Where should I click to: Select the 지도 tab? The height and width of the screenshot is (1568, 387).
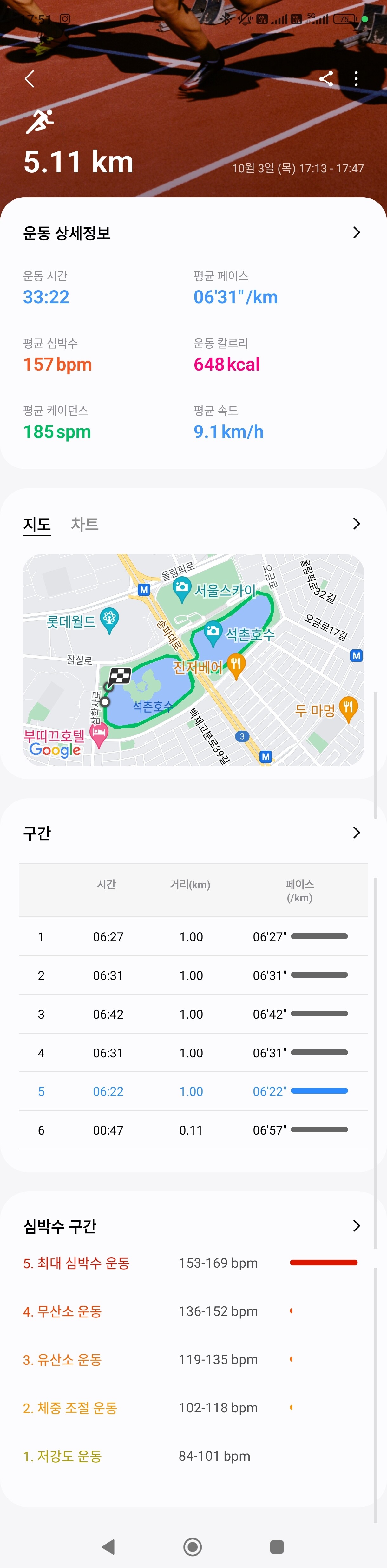coord(36,525)
